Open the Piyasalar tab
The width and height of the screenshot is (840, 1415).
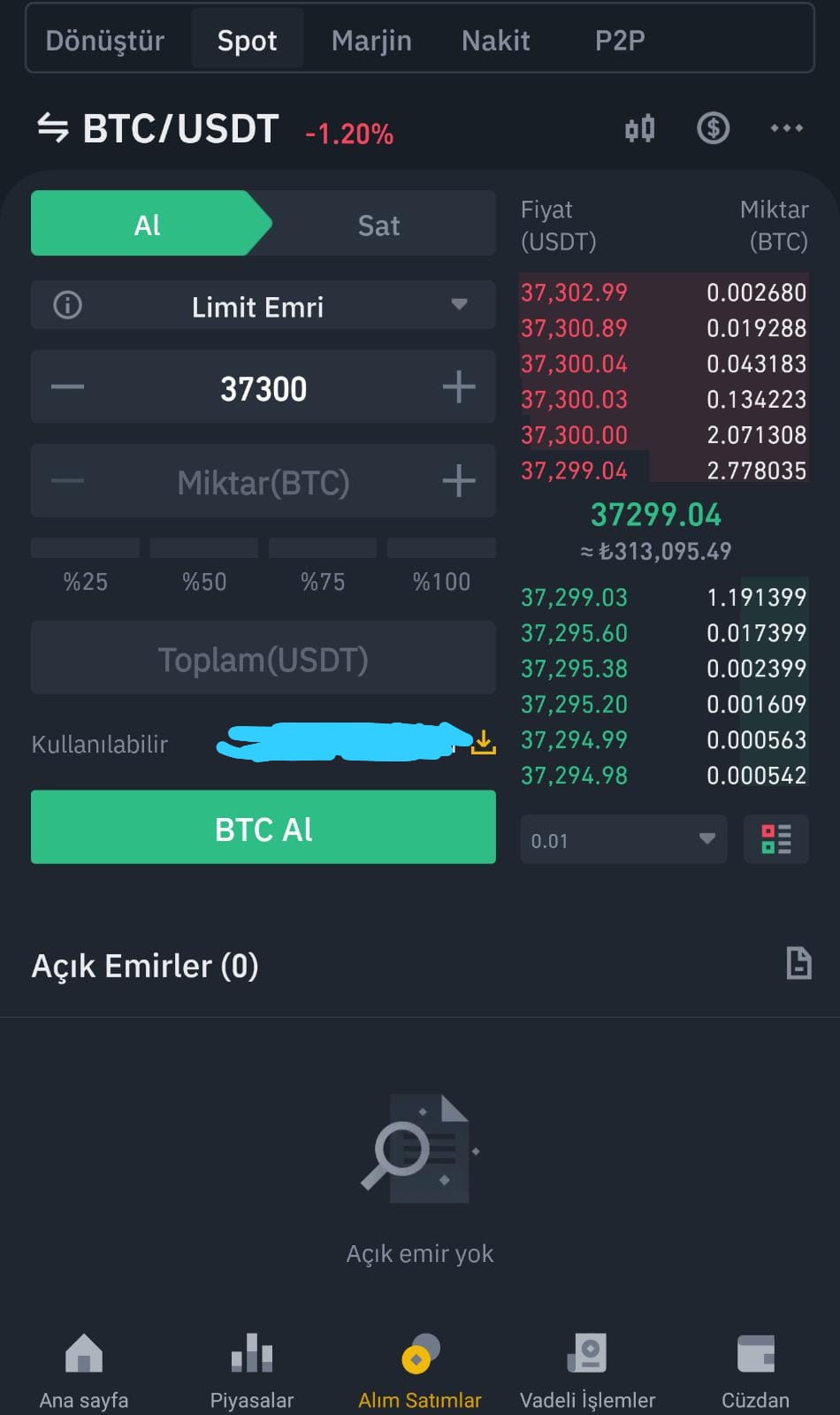tap(252, 1372)
